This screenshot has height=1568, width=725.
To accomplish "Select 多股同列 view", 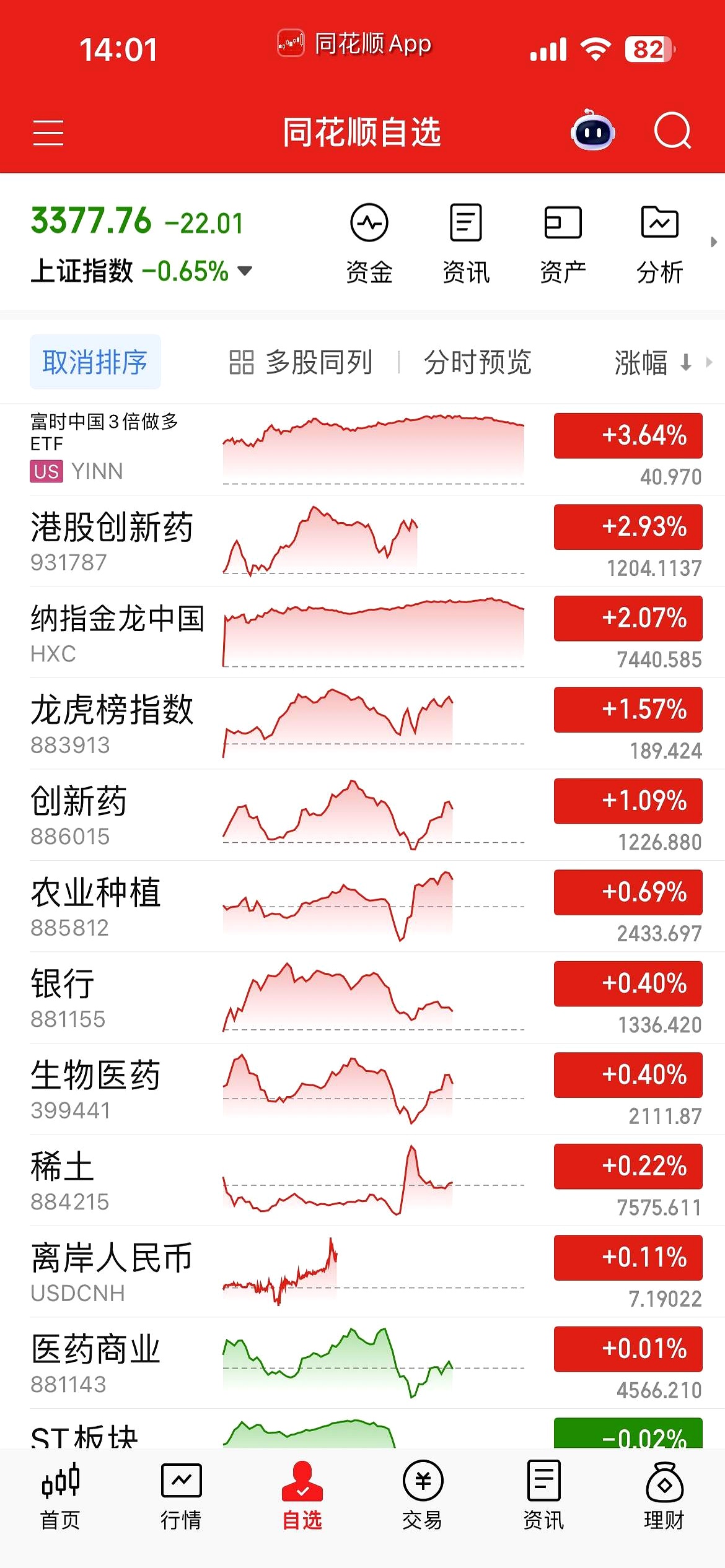I will (301, 362).
